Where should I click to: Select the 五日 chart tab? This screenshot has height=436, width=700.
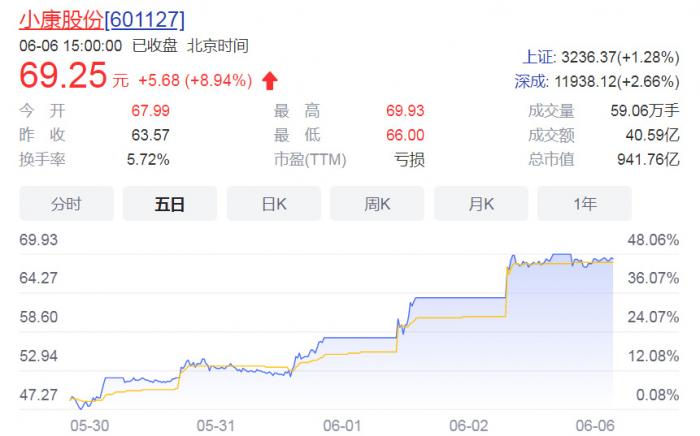(170, 204)
